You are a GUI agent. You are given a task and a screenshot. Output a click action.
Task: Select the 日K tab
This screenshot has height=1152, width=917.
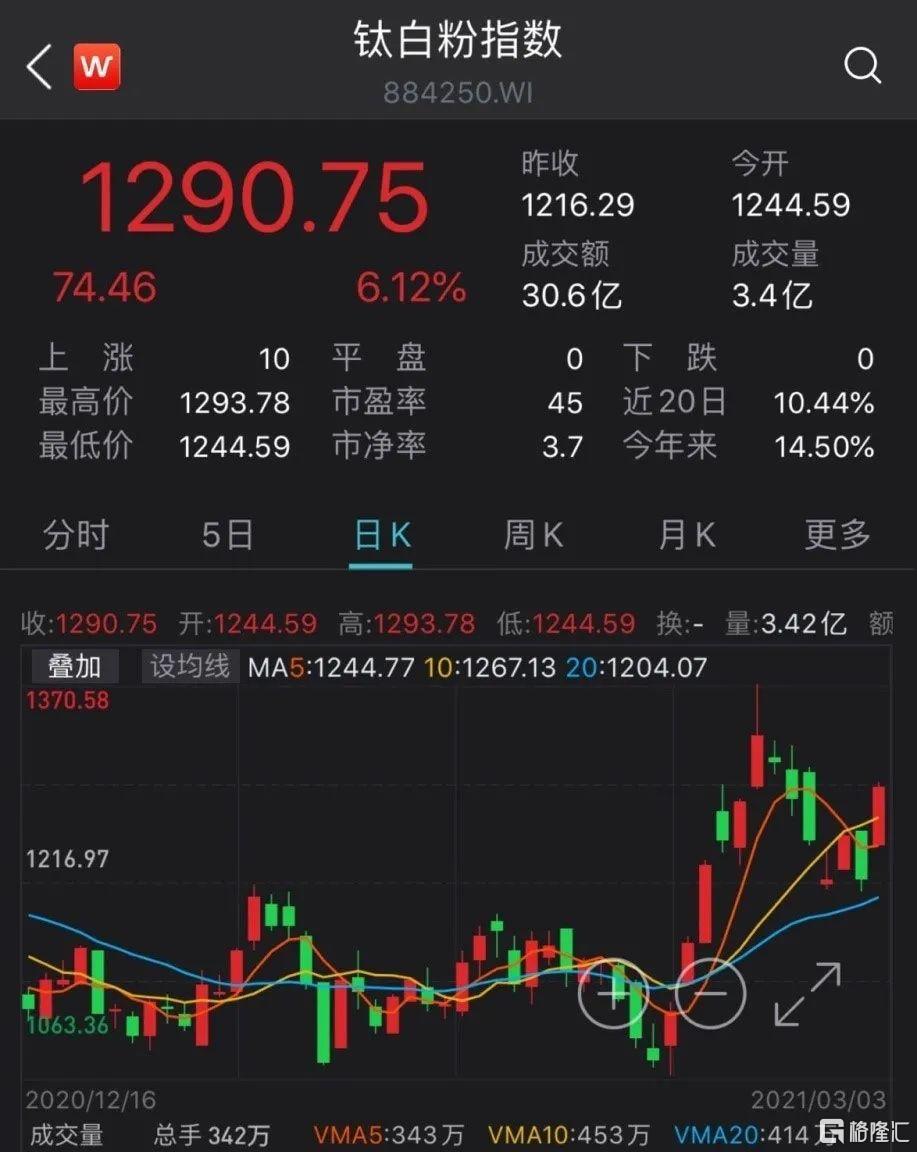[382, 535]
